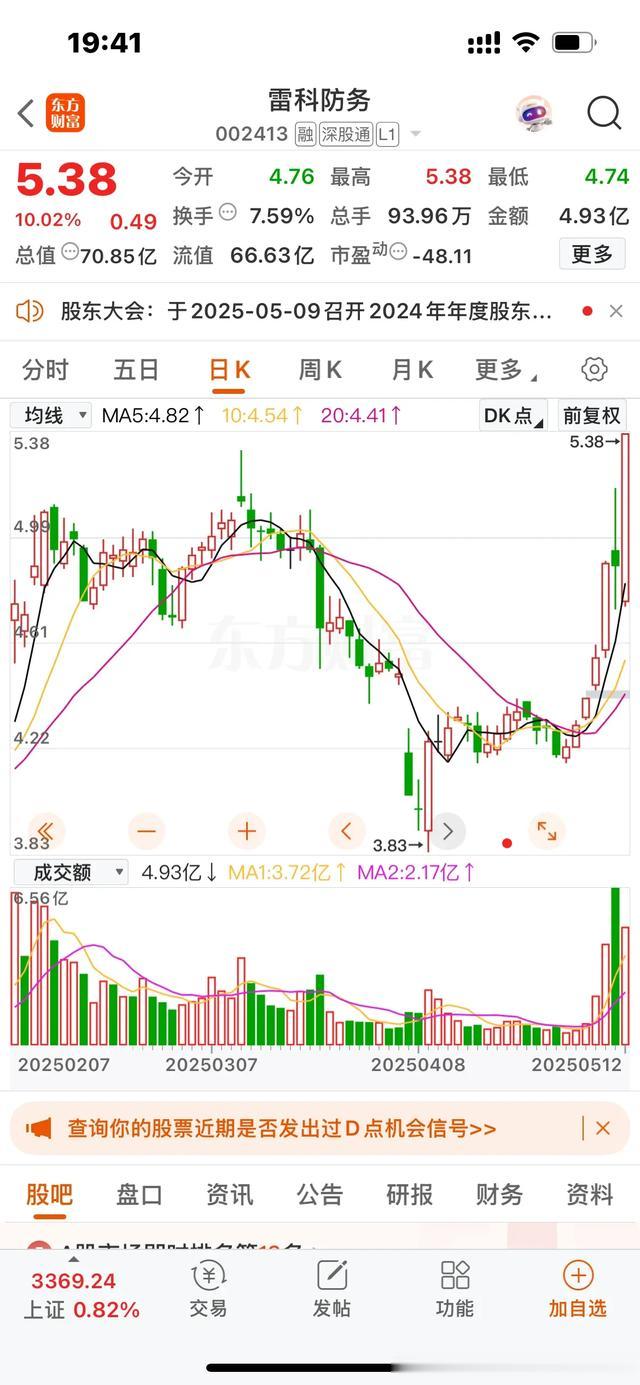Image resolution: width=640 pixels, height=1385 pixels.
Task: Expand the 成交额 indicator dropdown
Action: [69, 872]
